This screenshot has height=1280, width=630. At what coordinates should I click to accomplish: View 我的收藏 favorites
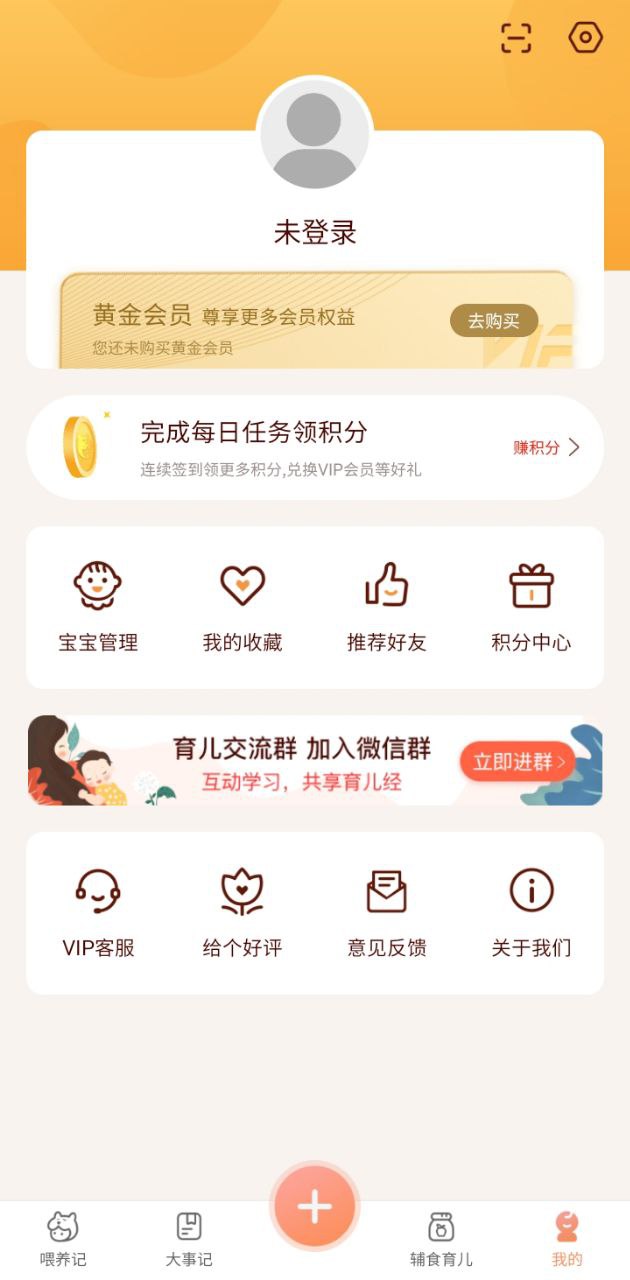[243, 607]
